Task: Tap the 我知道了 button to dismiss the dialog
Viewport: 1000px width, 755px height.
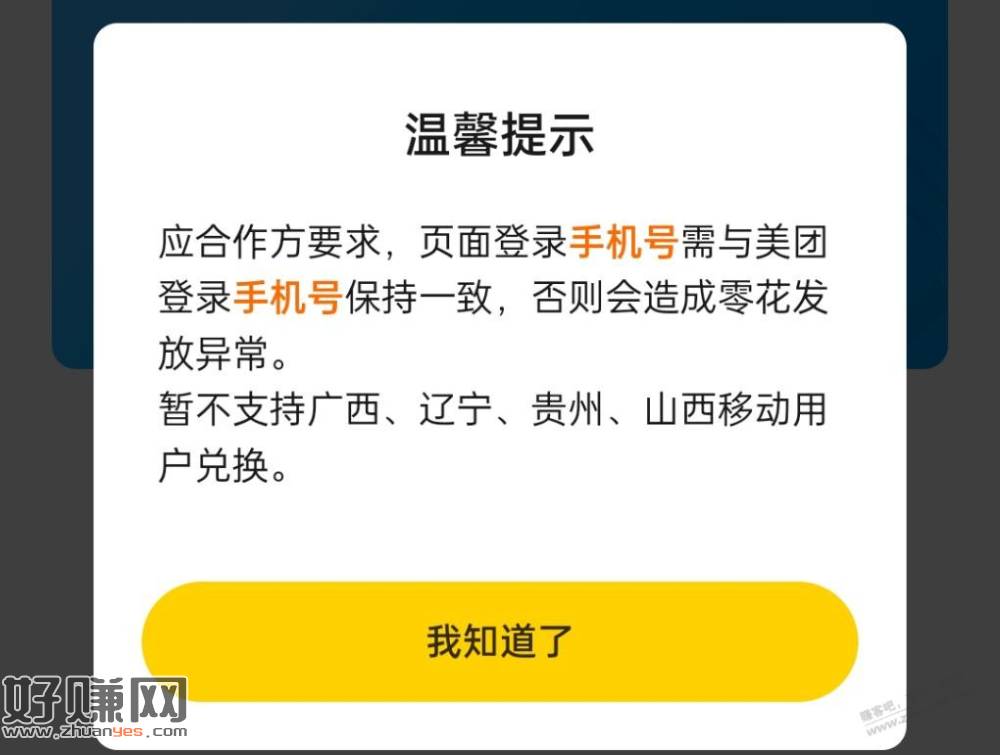Action: click(499, 641)
